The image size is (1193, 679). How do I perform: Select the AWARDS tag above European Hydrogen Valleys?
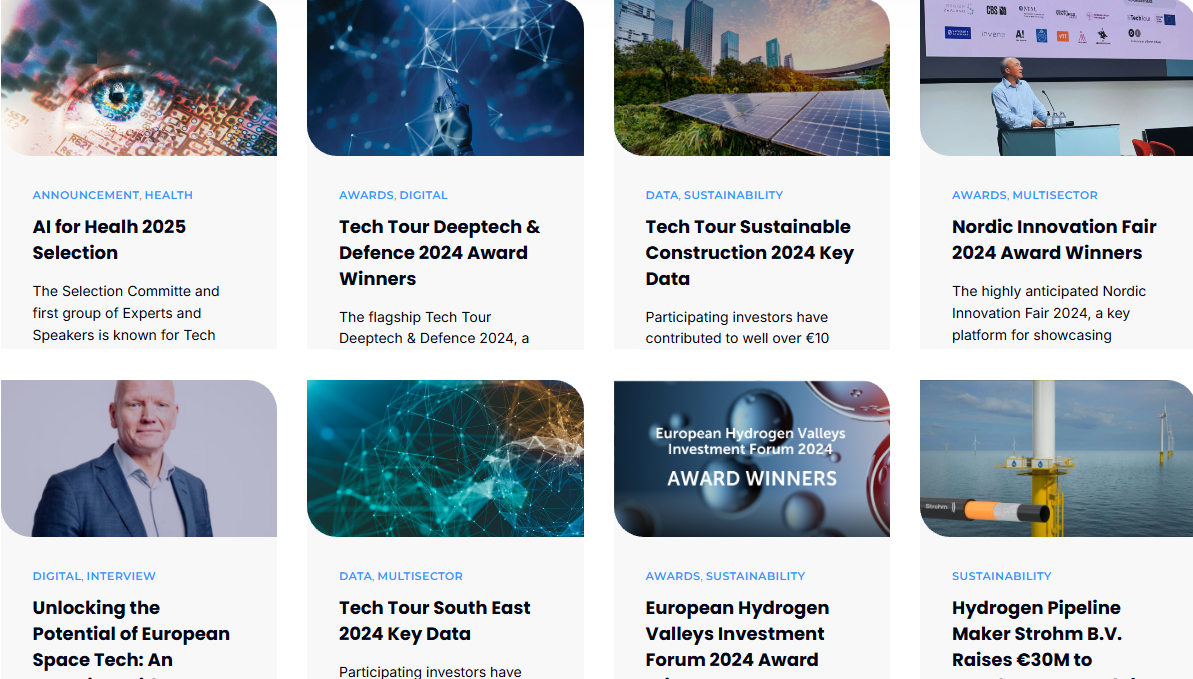point(672,576)
